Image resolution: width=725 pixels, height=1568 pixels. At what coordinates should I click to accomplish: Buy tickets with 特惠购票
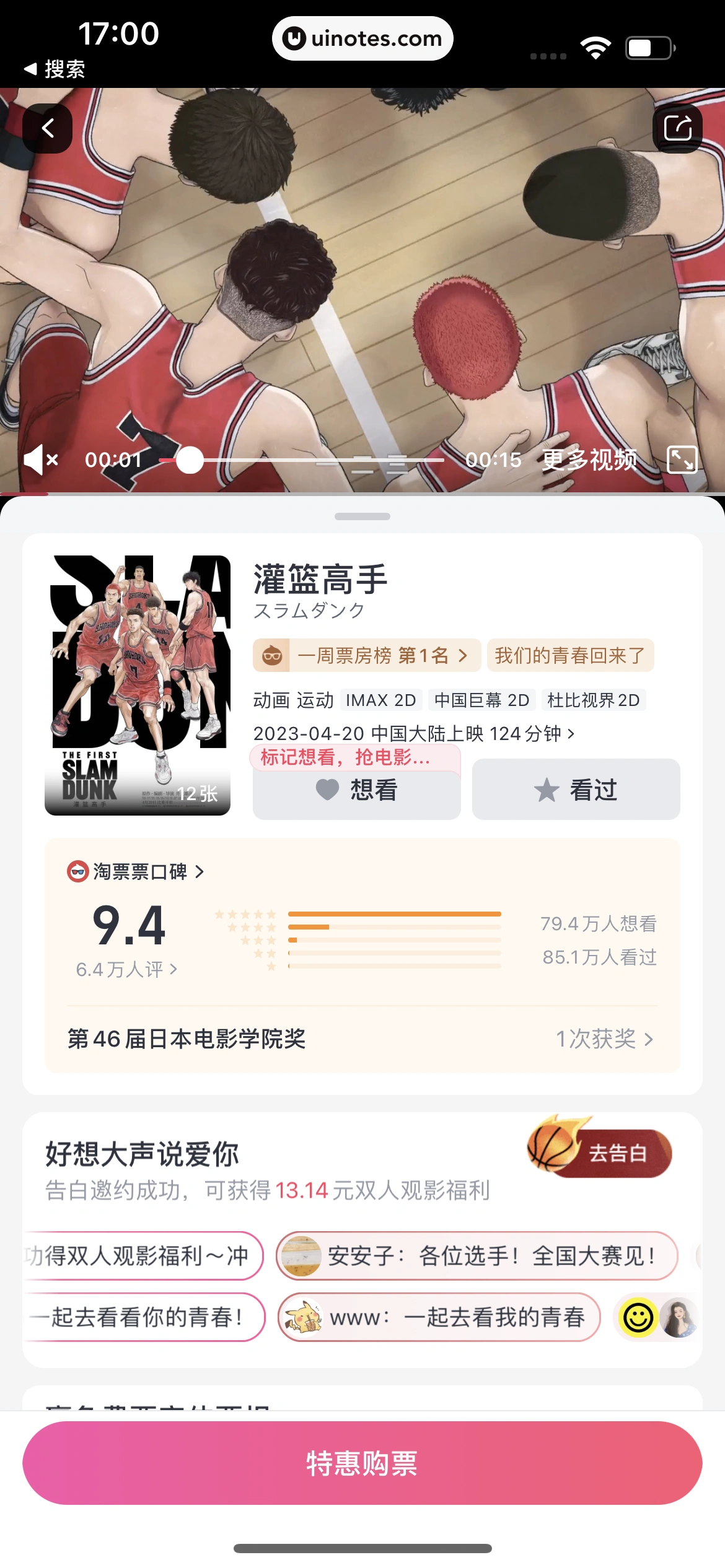tap(362, 1463)
